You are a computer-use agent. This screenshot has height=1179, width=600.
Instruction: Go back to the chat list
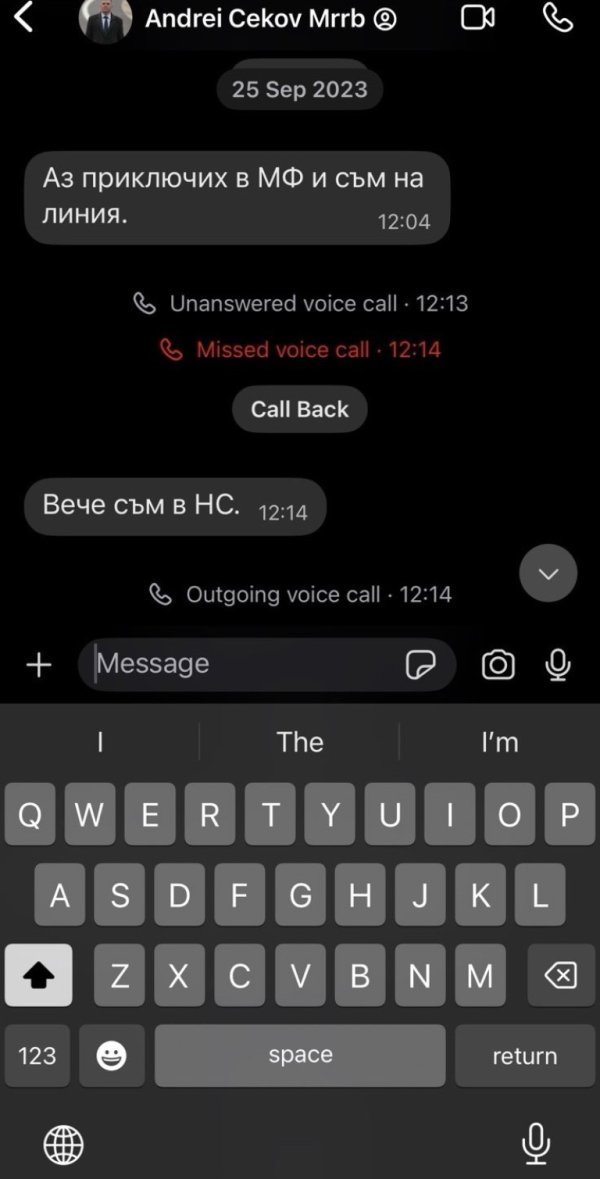pyautogui.click(x=23, y=17)
